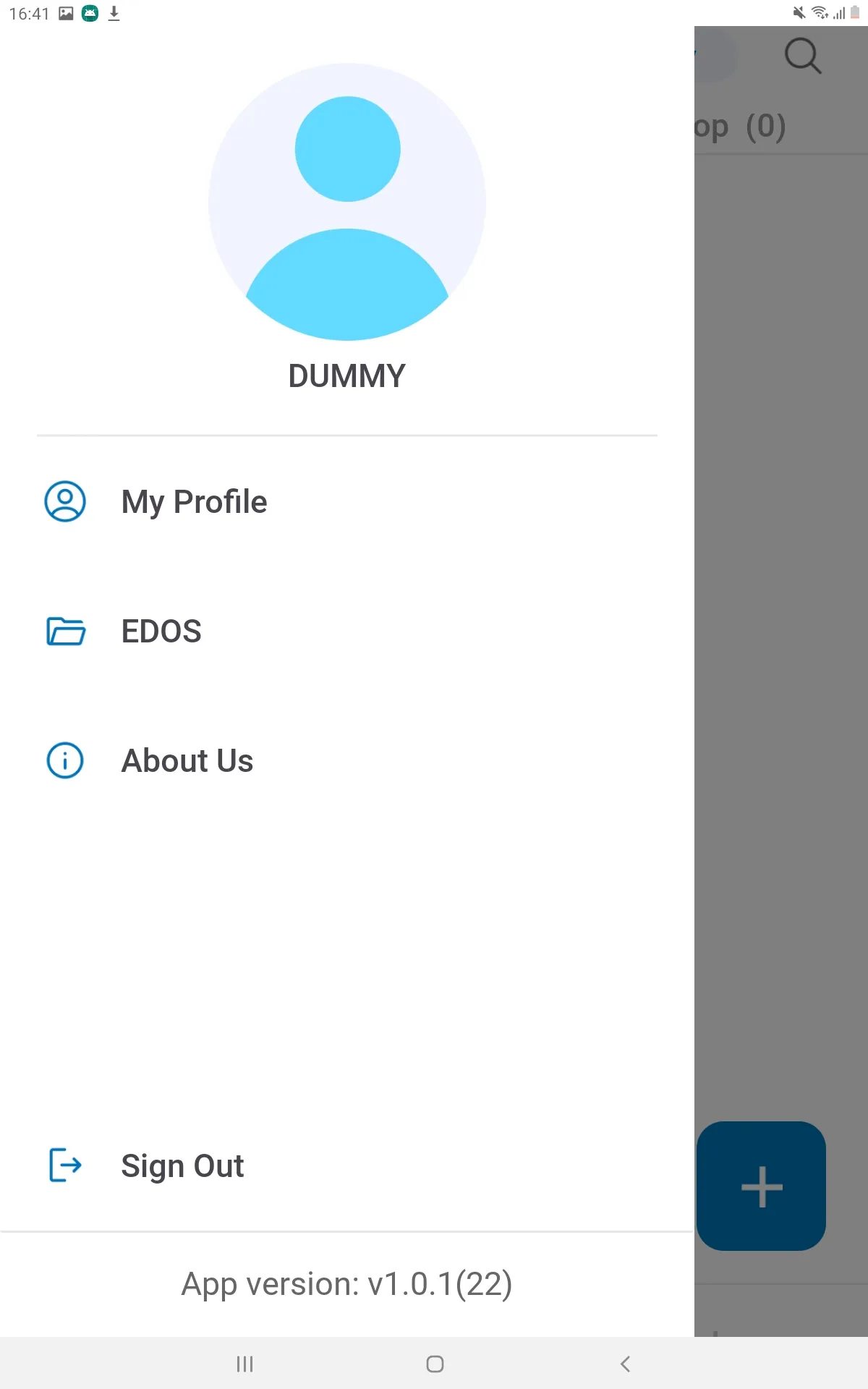View the About Us page

187,760
